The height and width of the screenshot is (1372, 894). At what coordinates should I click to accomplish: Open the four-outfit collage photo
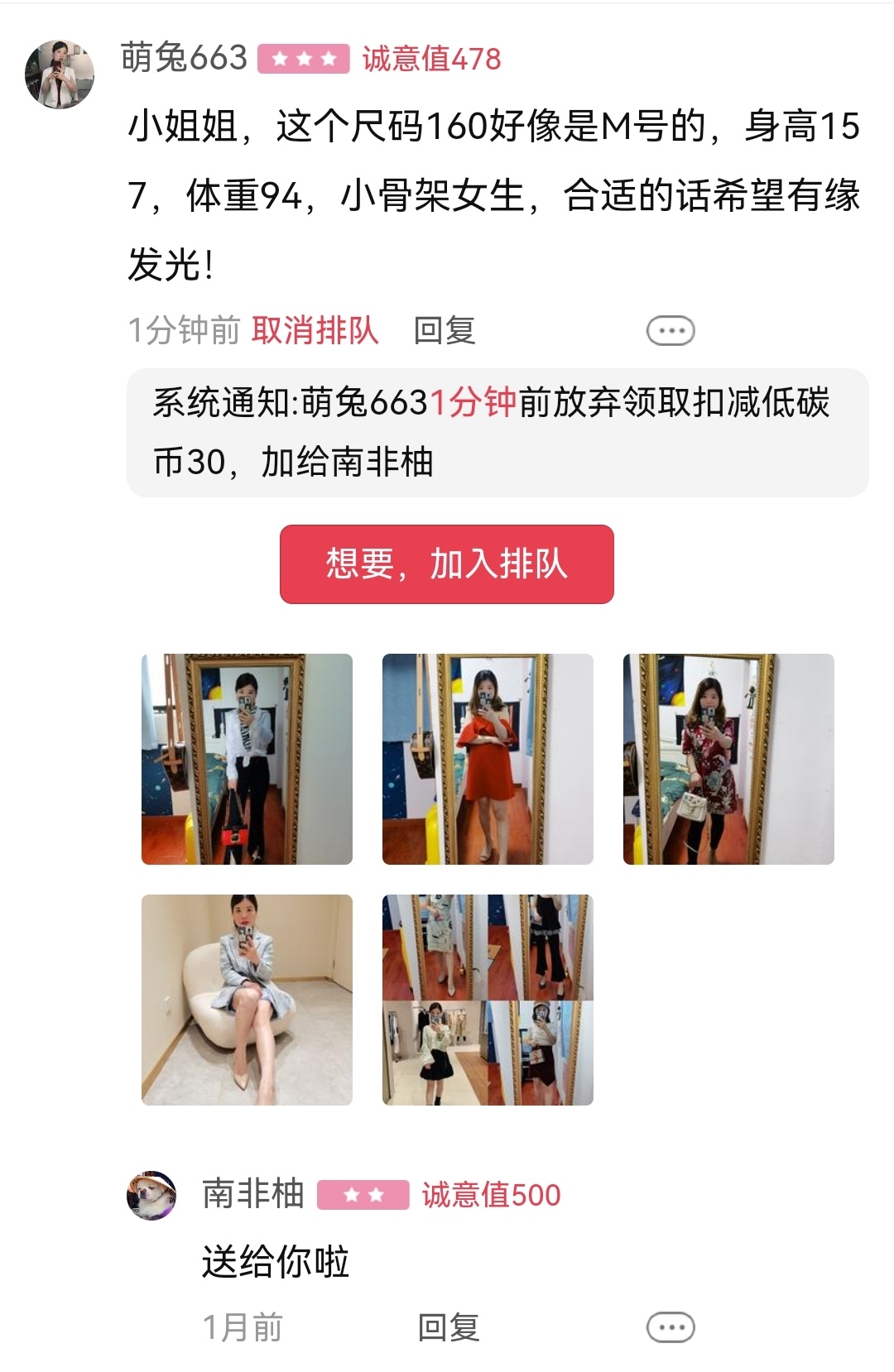[x=488, y=1000]
